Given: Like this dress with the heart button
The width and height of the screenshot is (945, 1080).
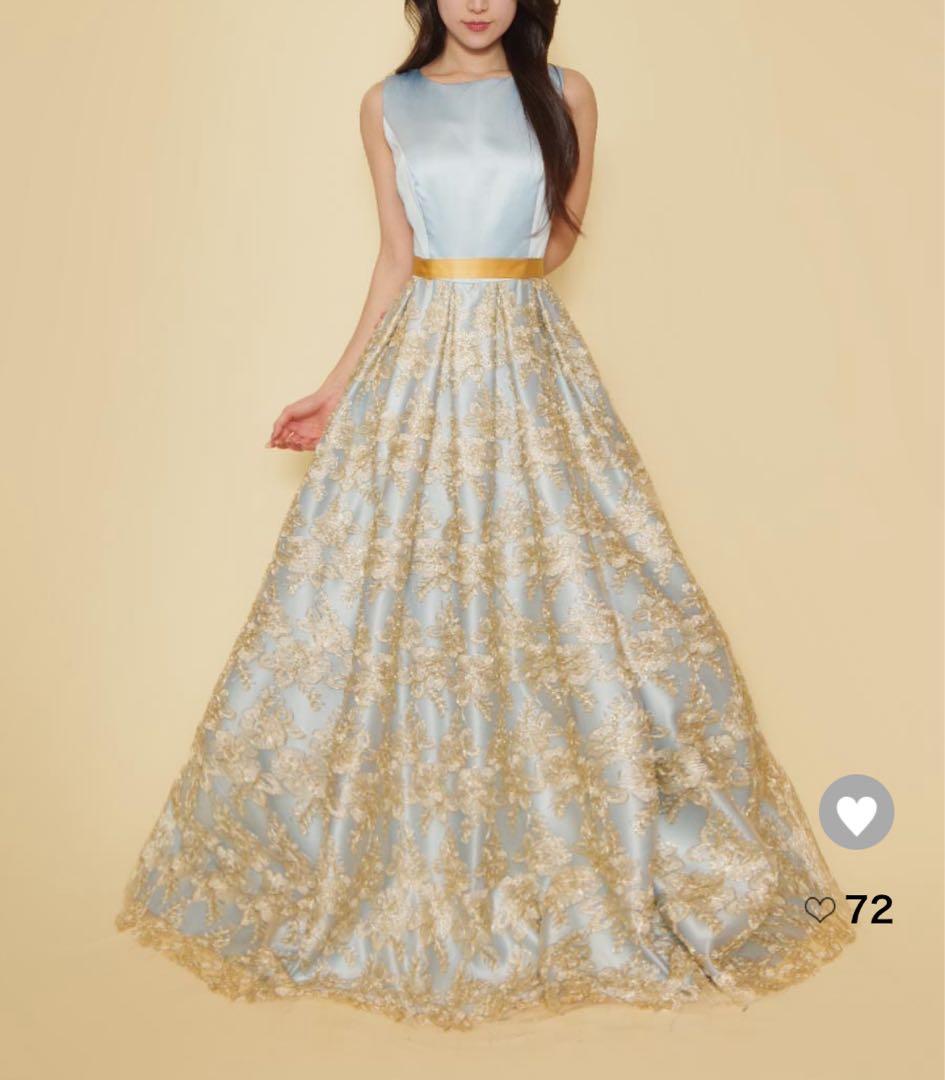Looking at the screenshot, I should pyautogui.click(x=856, y=812).
